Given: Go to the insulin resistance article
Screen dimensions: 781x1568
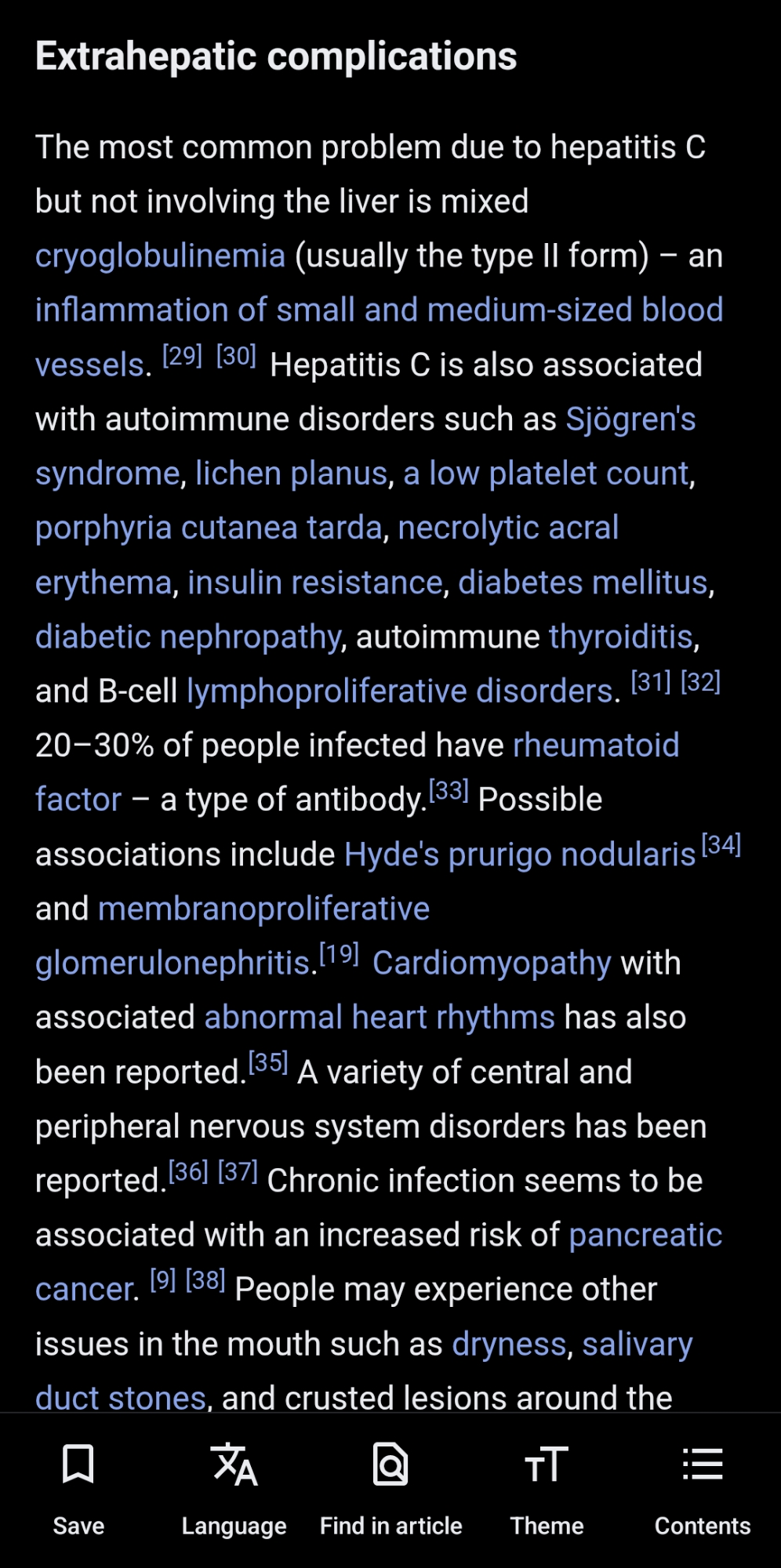Looking at the screenshot, I should click(315, 583).
